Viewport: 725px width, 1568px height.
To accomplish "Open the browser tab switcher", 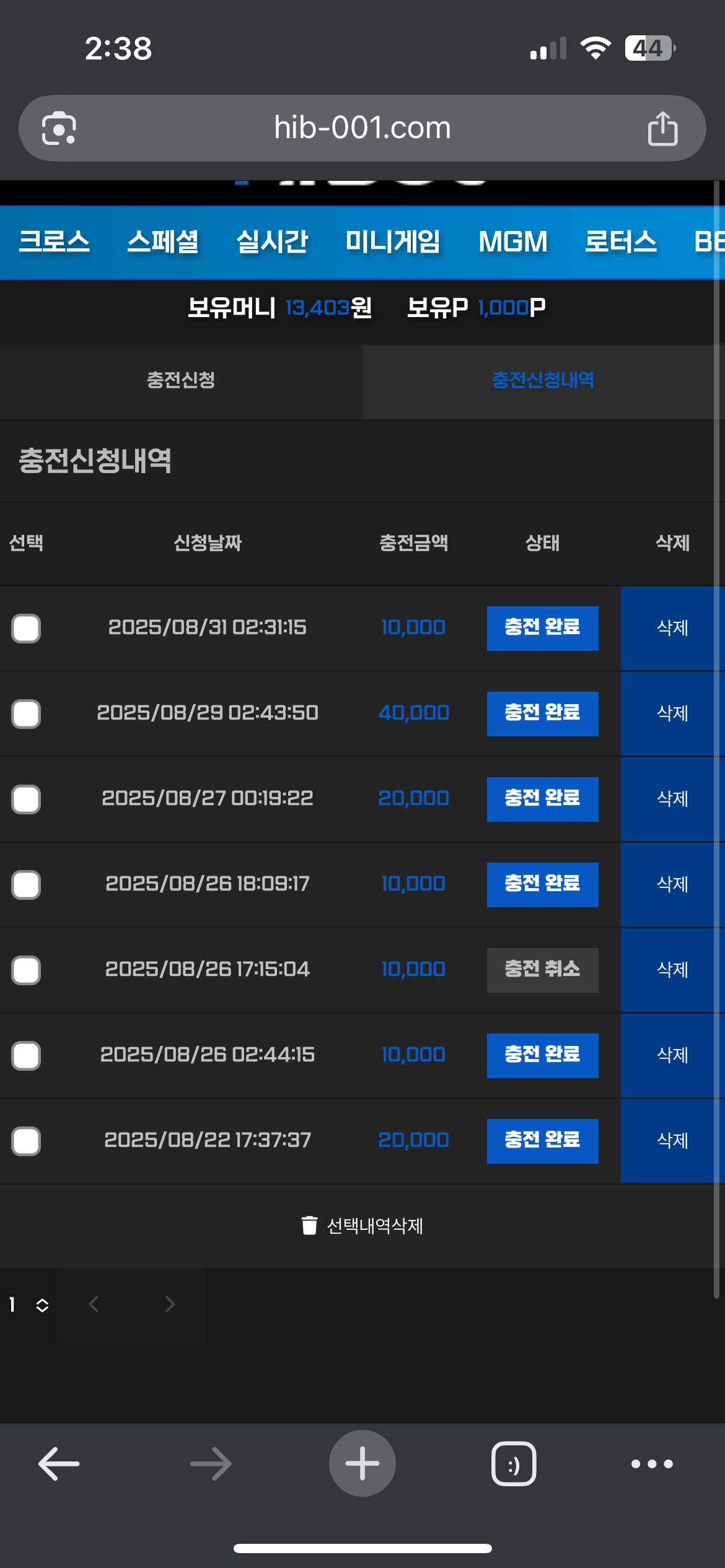I will coord(514,1464).
